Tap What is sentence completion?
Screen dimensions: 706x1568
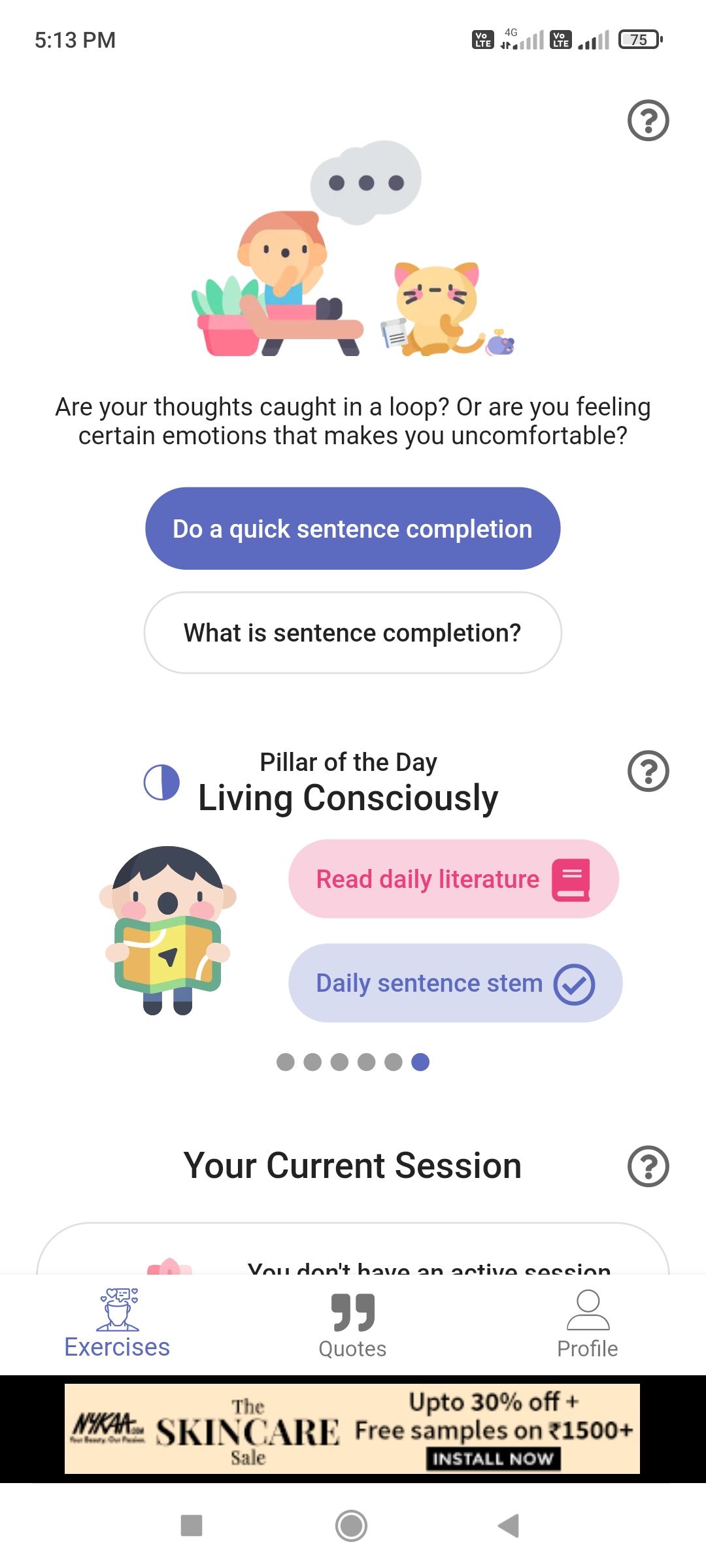(x=352, y=632)
